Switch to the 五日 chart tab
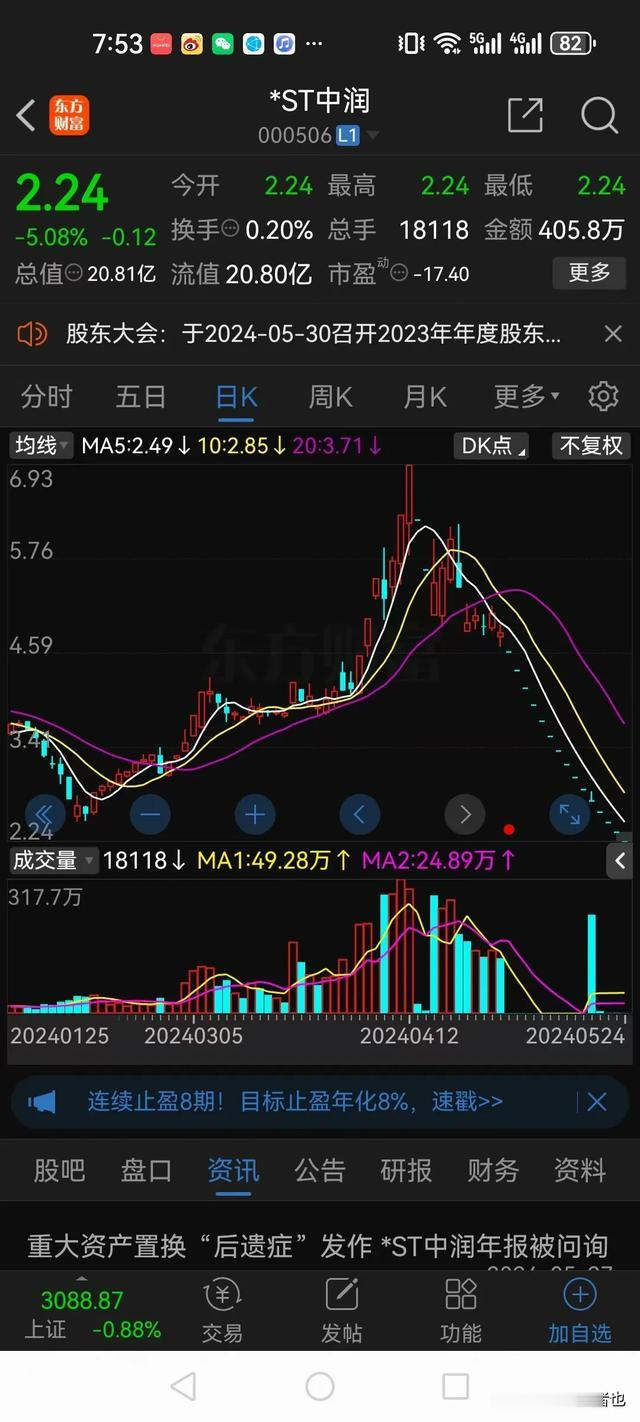 tap(141, 397)
